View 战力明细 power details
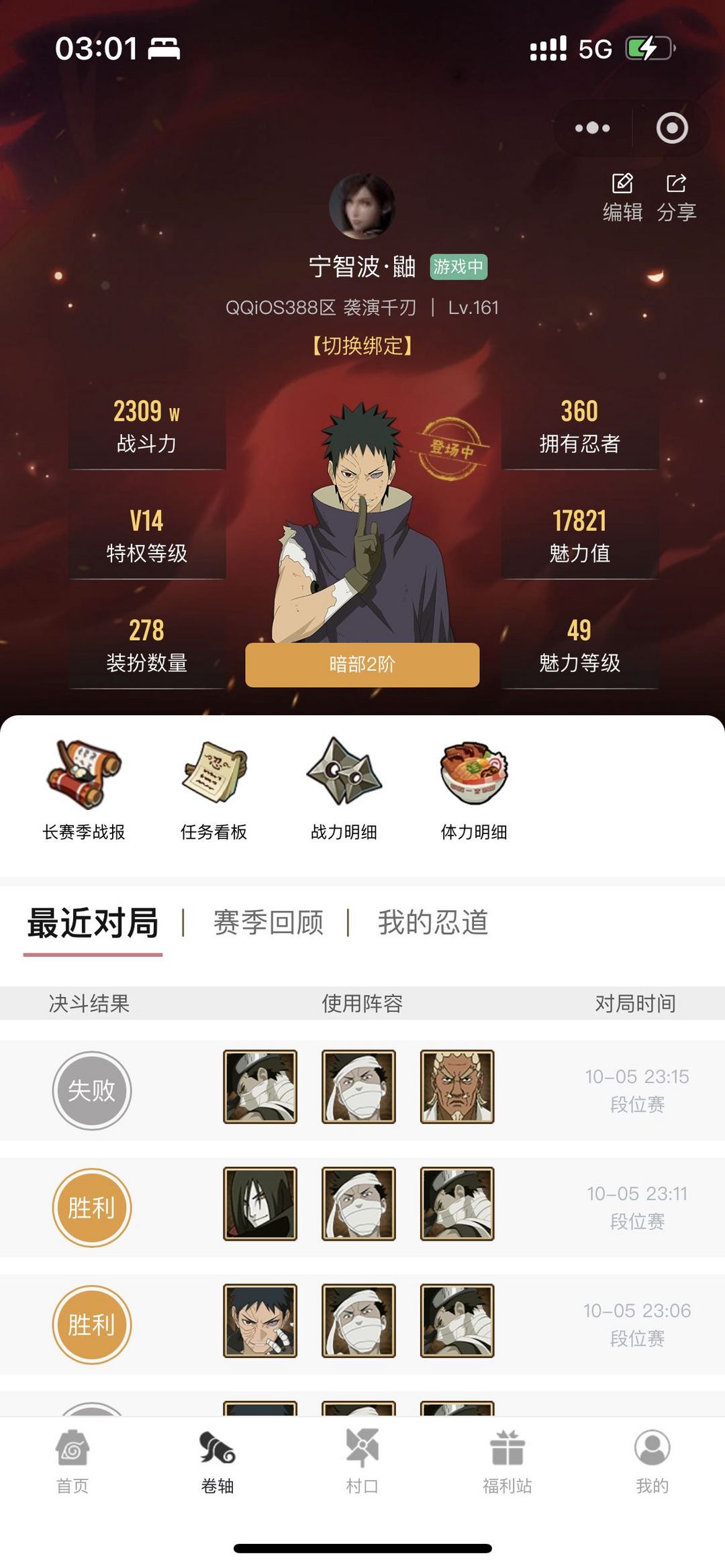 pos(344,790)
